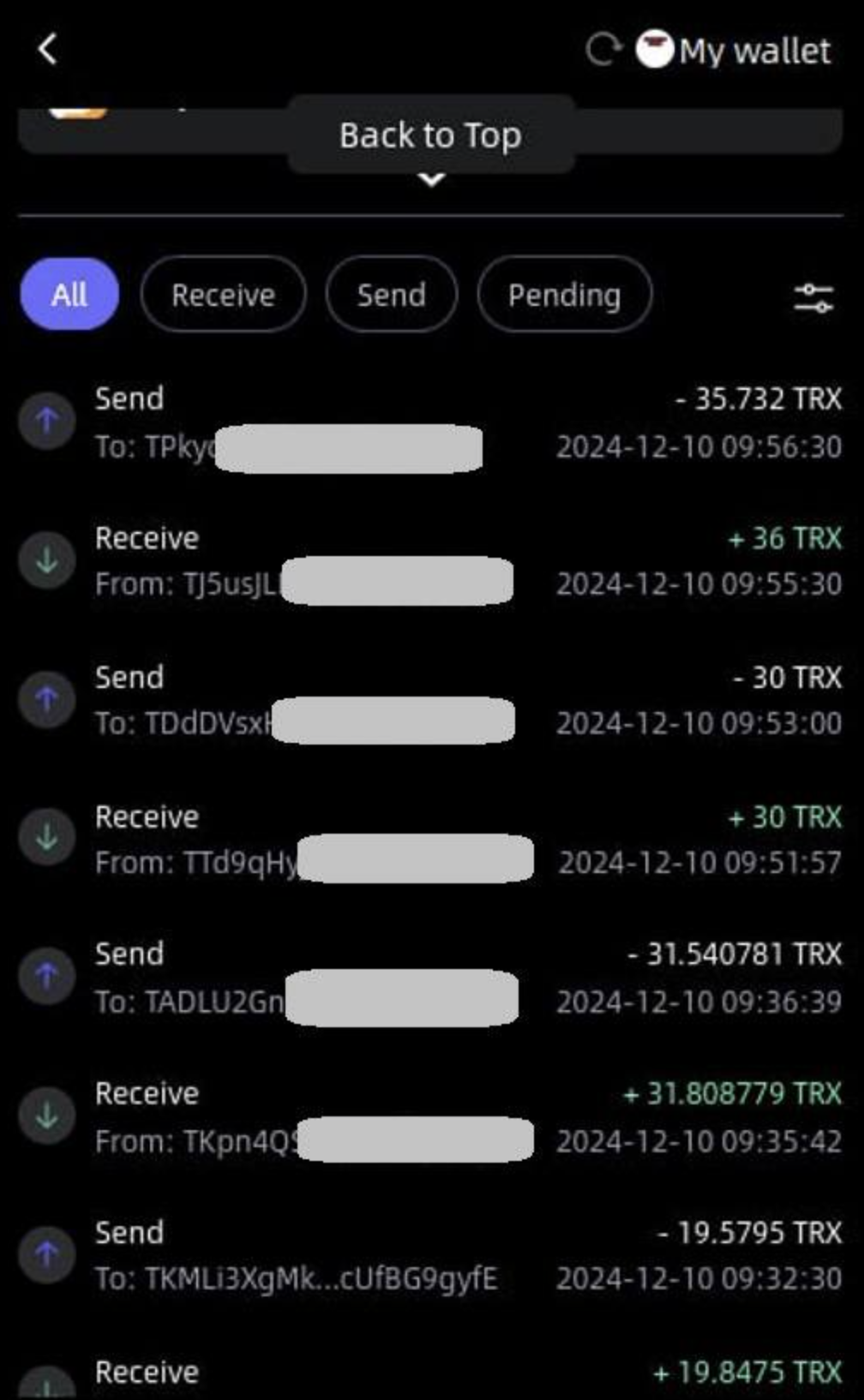Screen dimensions: 864x1400
Task: Open the transaction filter settings icon
Action: tap(813, 297)
